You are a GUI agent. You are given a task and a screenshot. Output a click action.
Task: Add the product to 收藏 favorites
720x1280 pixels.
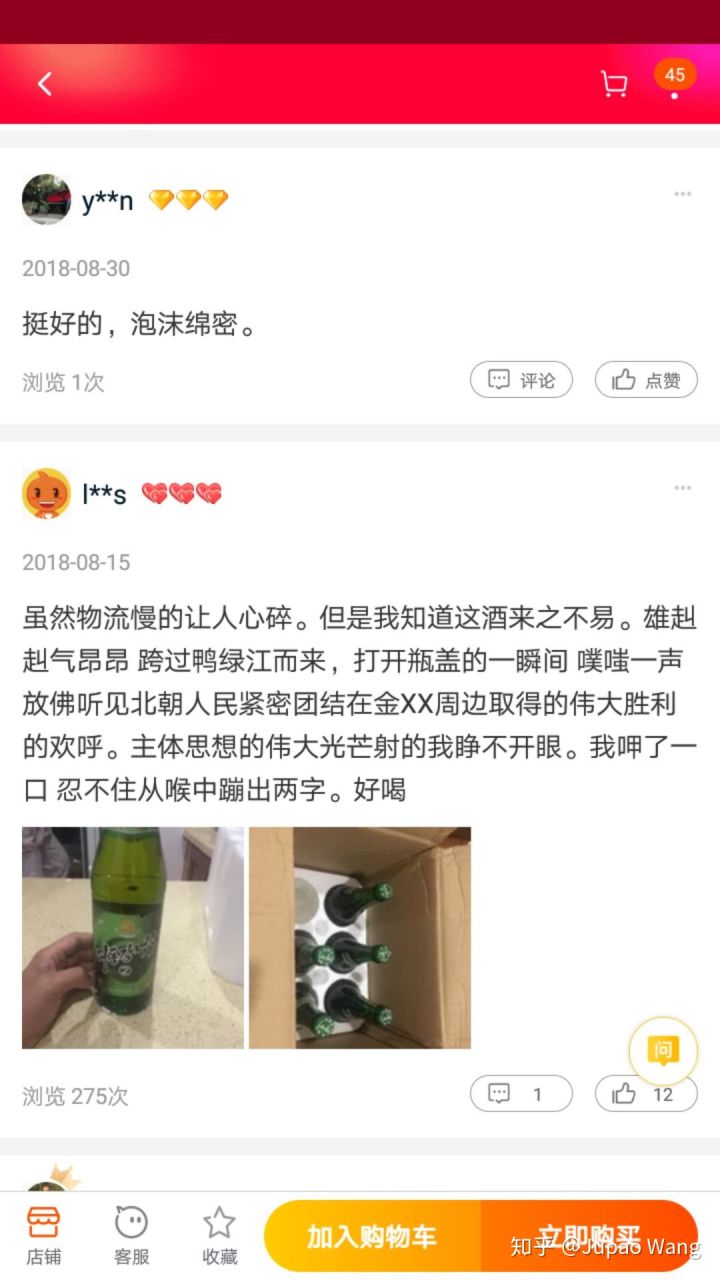[x=219, y=1236]
